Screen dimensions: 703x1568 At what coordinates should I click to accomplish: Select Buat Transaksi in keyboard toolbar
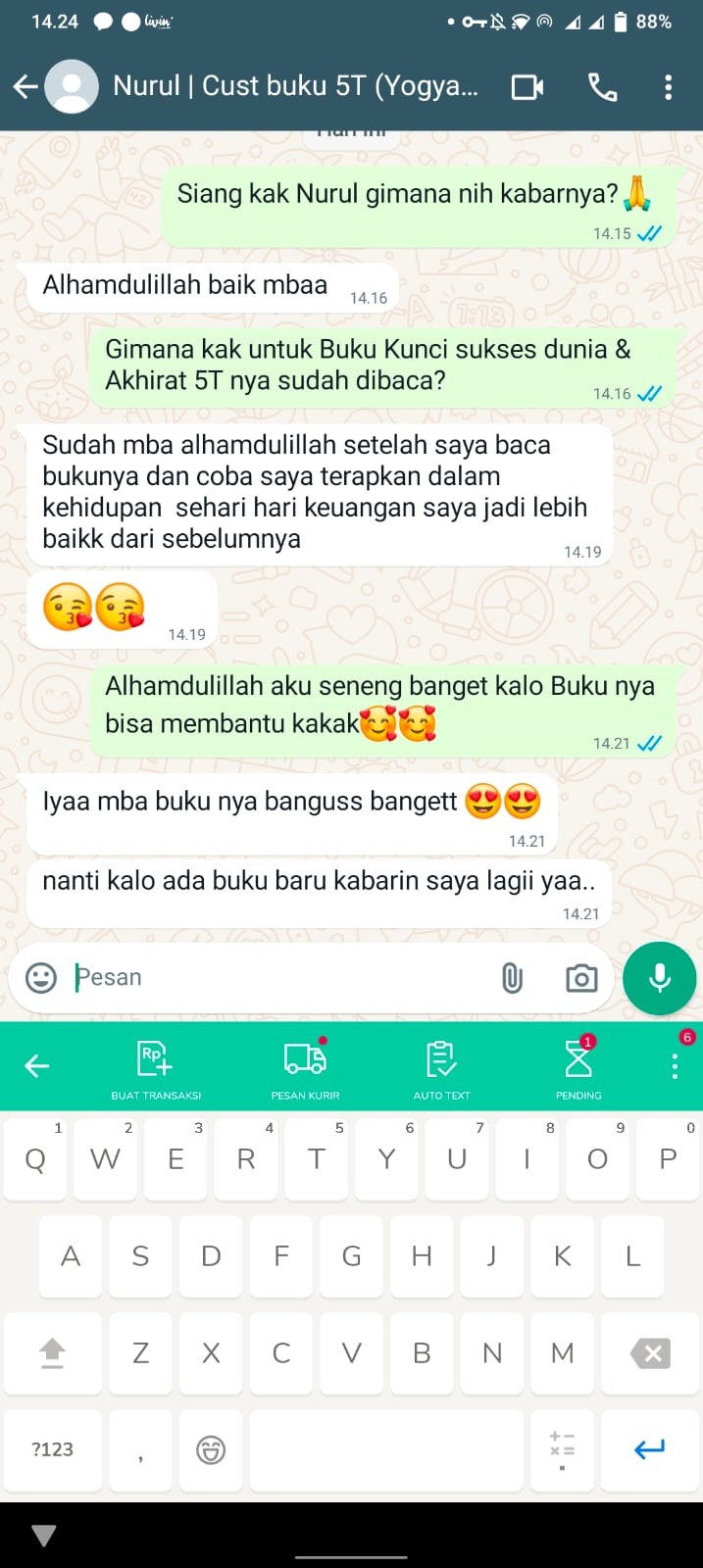[x=156, y=1066]
